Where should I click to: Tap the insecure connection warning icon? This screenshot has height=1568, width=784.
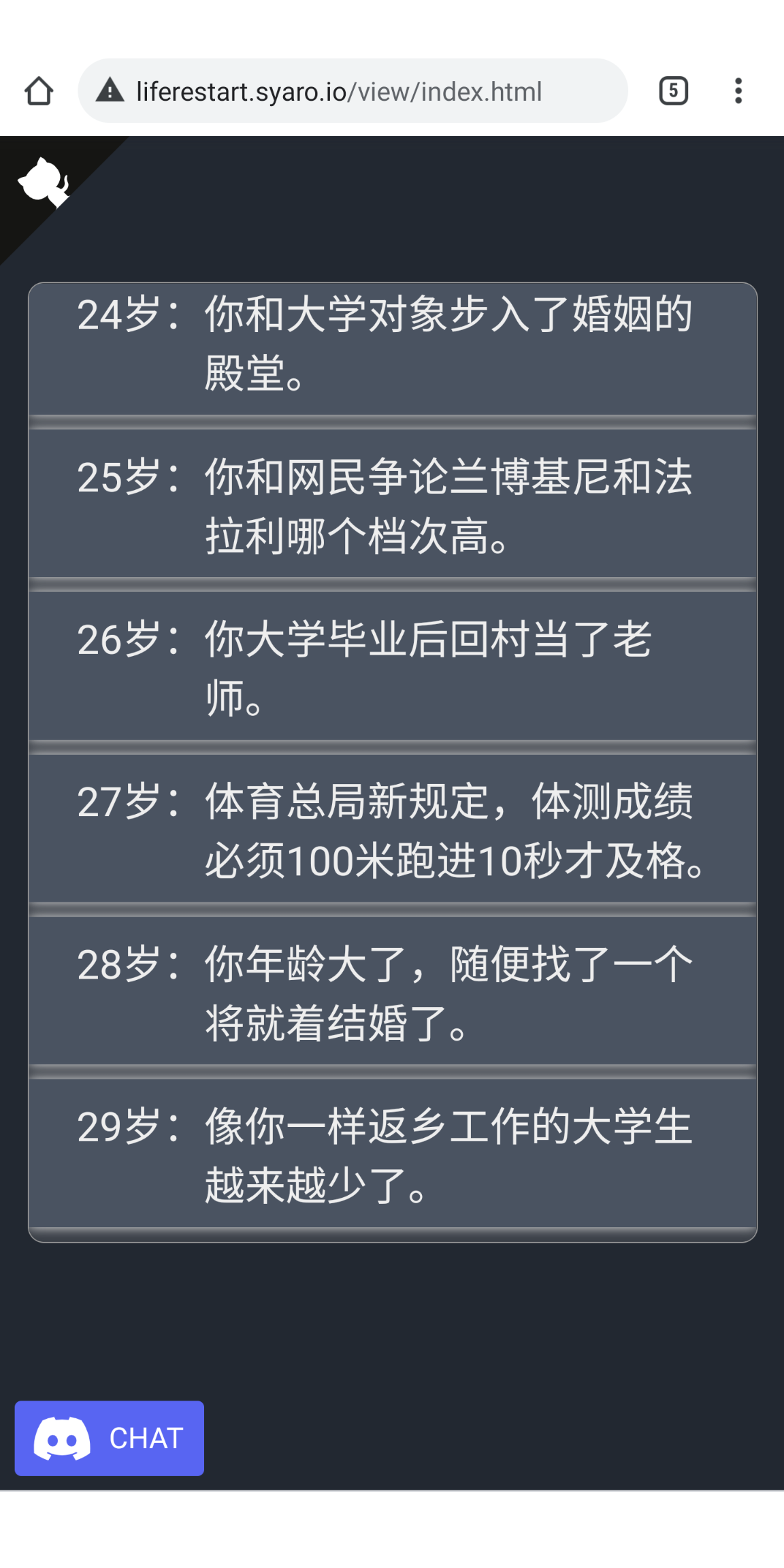pyautogui.click(x=109, y=91)
